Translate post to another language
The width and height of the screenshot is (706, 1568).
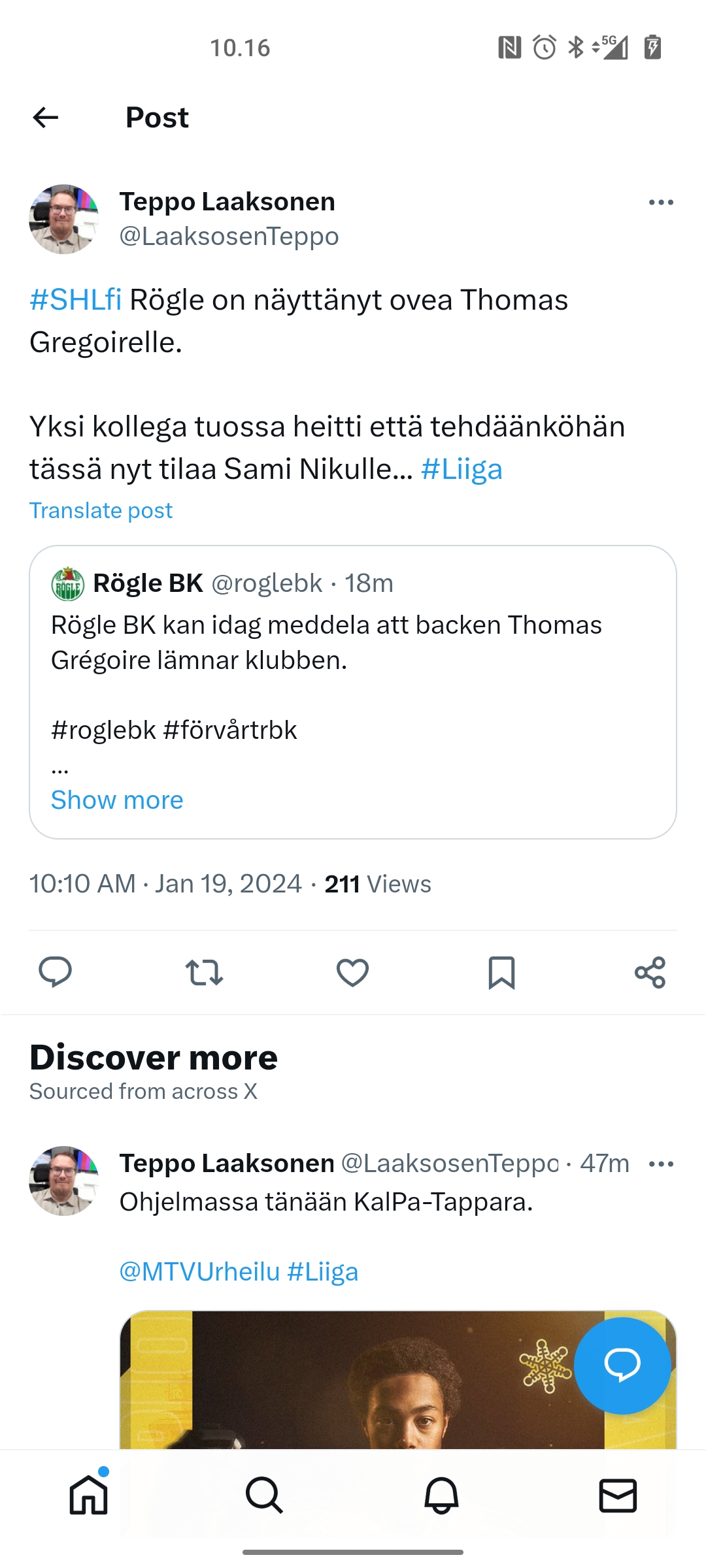point(101,510)
